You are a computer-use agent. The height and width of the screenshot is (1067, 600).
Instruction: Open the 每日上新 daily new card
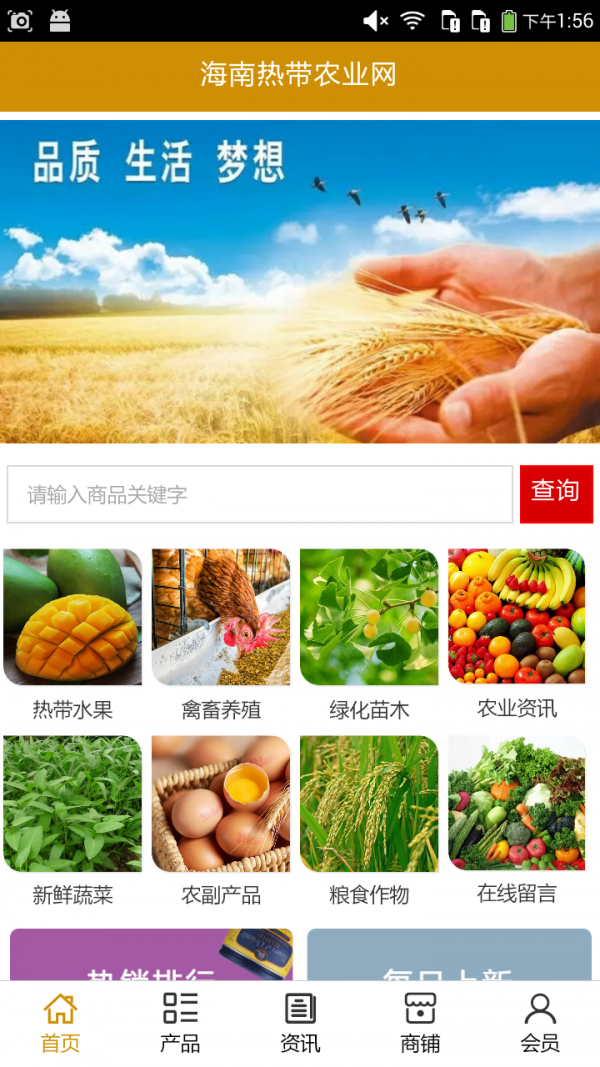(449, 956)
